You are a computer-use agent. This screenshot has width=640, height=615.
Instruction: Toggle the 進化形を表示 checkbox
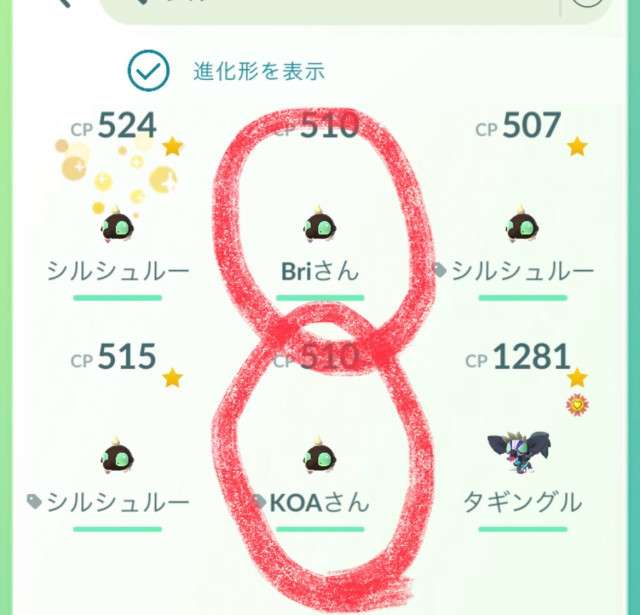pyautogui.click(x=150, y=71)
